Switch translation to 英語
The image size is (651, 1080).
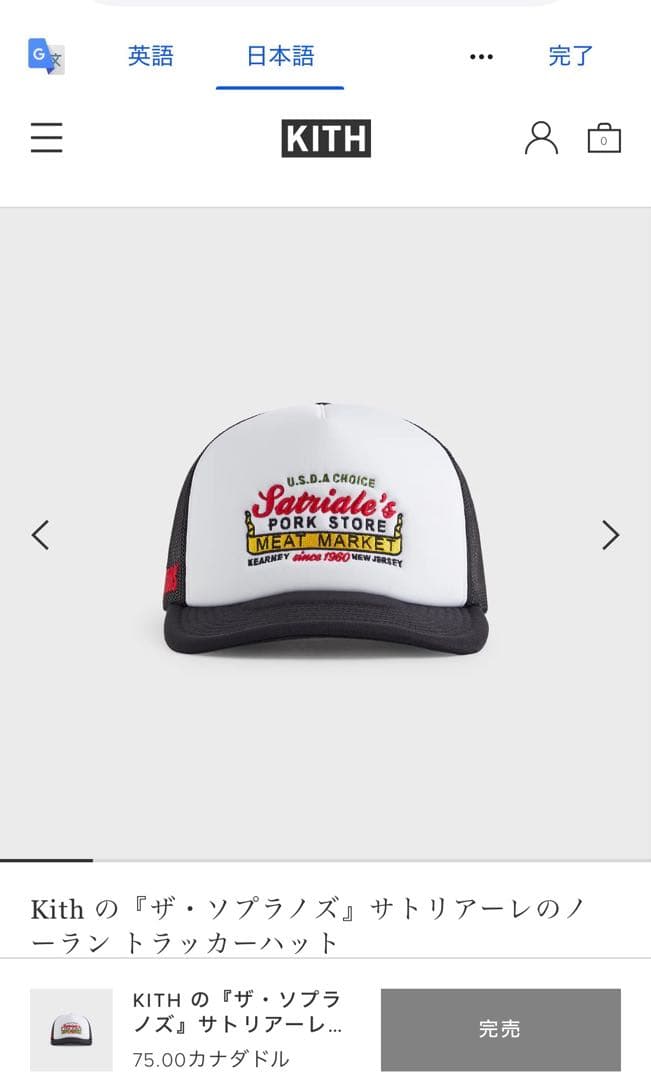(x=151, y=56)
